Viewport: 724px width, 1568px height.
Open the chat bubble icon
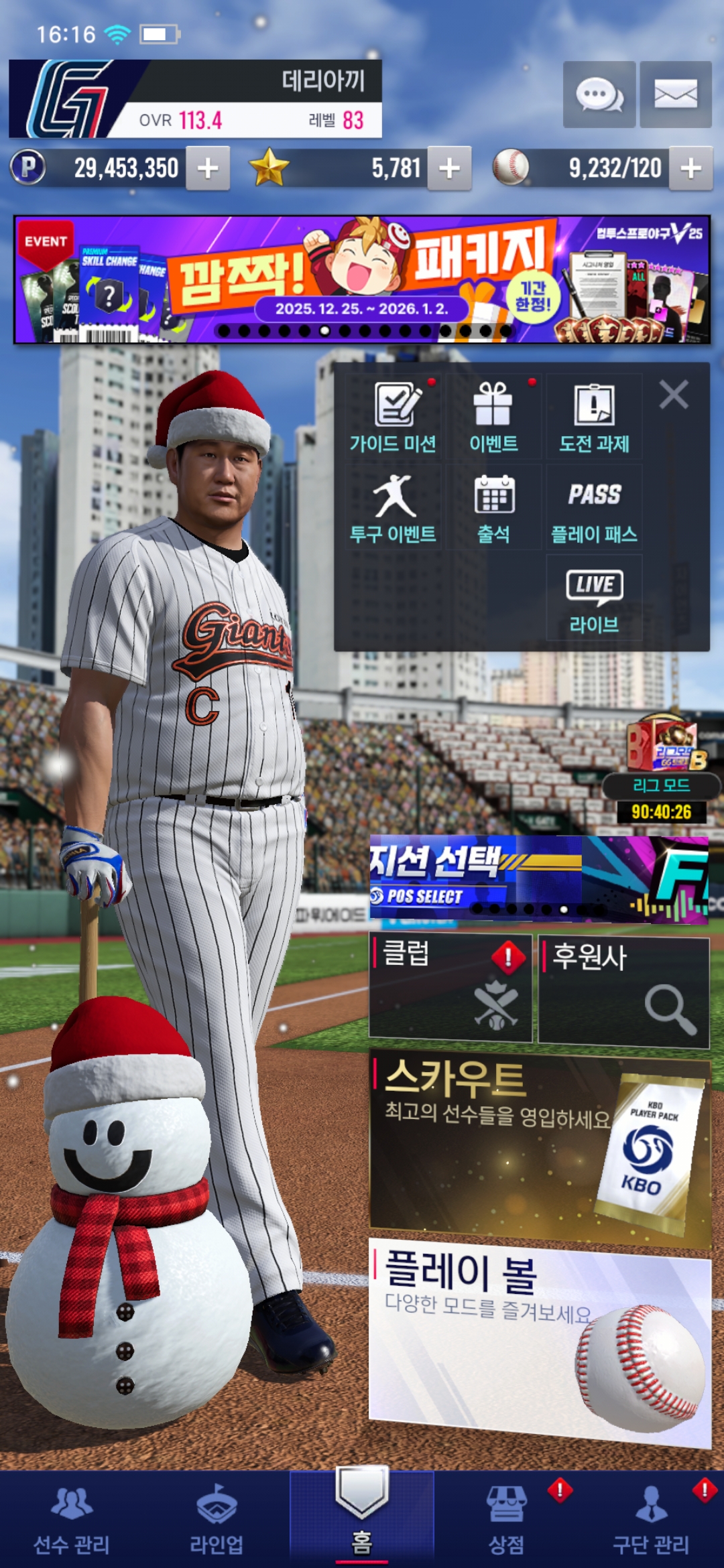coord(599,94)
